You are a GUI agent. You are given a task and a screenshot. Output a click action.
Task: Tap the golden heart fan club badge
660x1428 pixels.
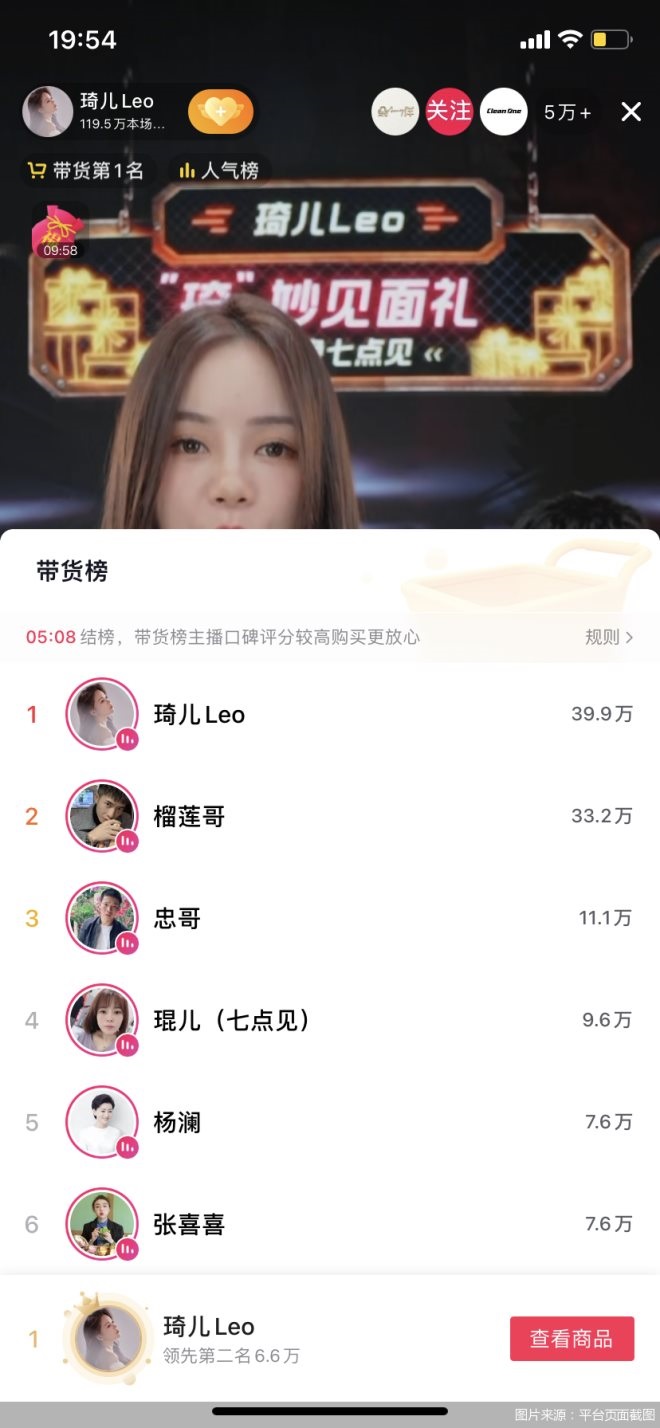(220, 111)
